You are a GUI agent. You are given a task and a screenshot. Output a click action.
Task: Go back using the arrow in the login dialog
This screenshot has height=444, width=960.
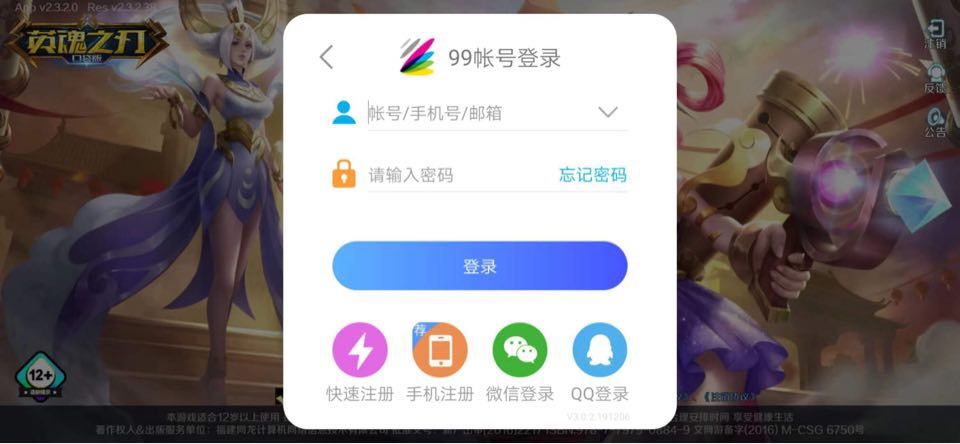(x=326, y=57)
